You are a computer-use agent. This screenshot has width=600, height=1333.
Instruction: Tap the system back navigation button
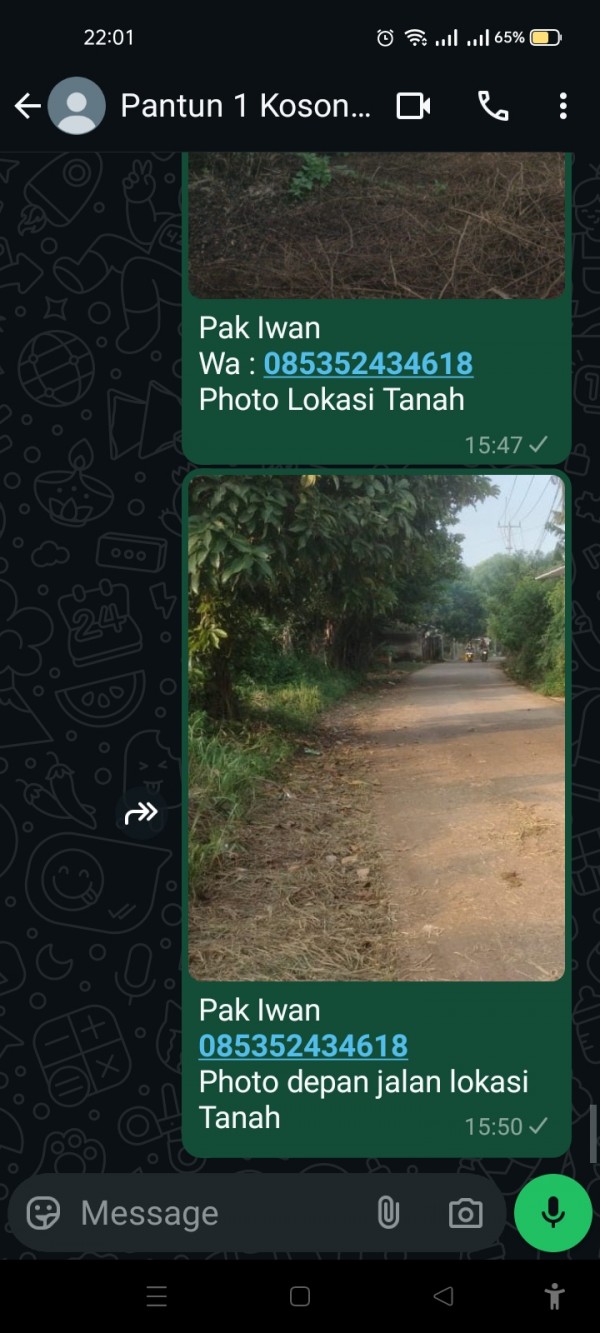443,1297
